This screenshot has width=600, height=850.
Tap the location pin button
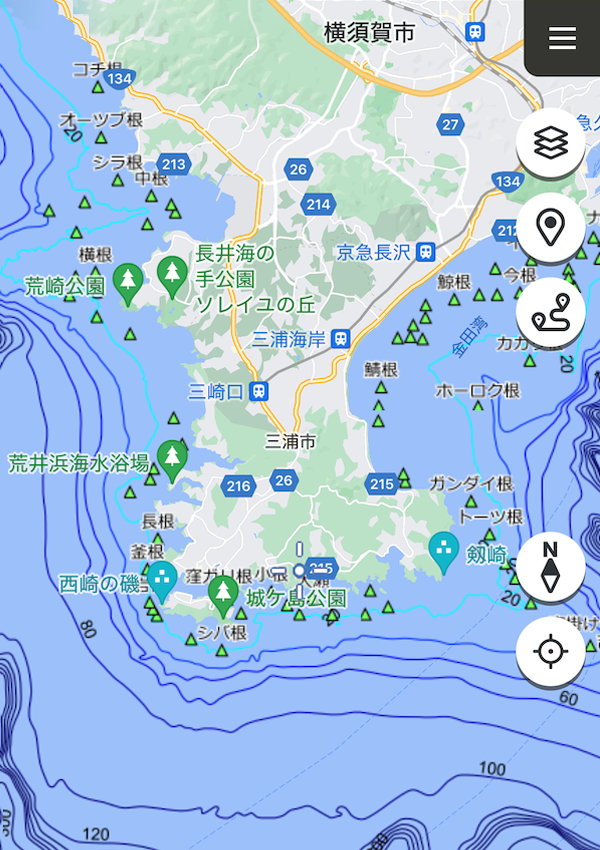(550, 229)
